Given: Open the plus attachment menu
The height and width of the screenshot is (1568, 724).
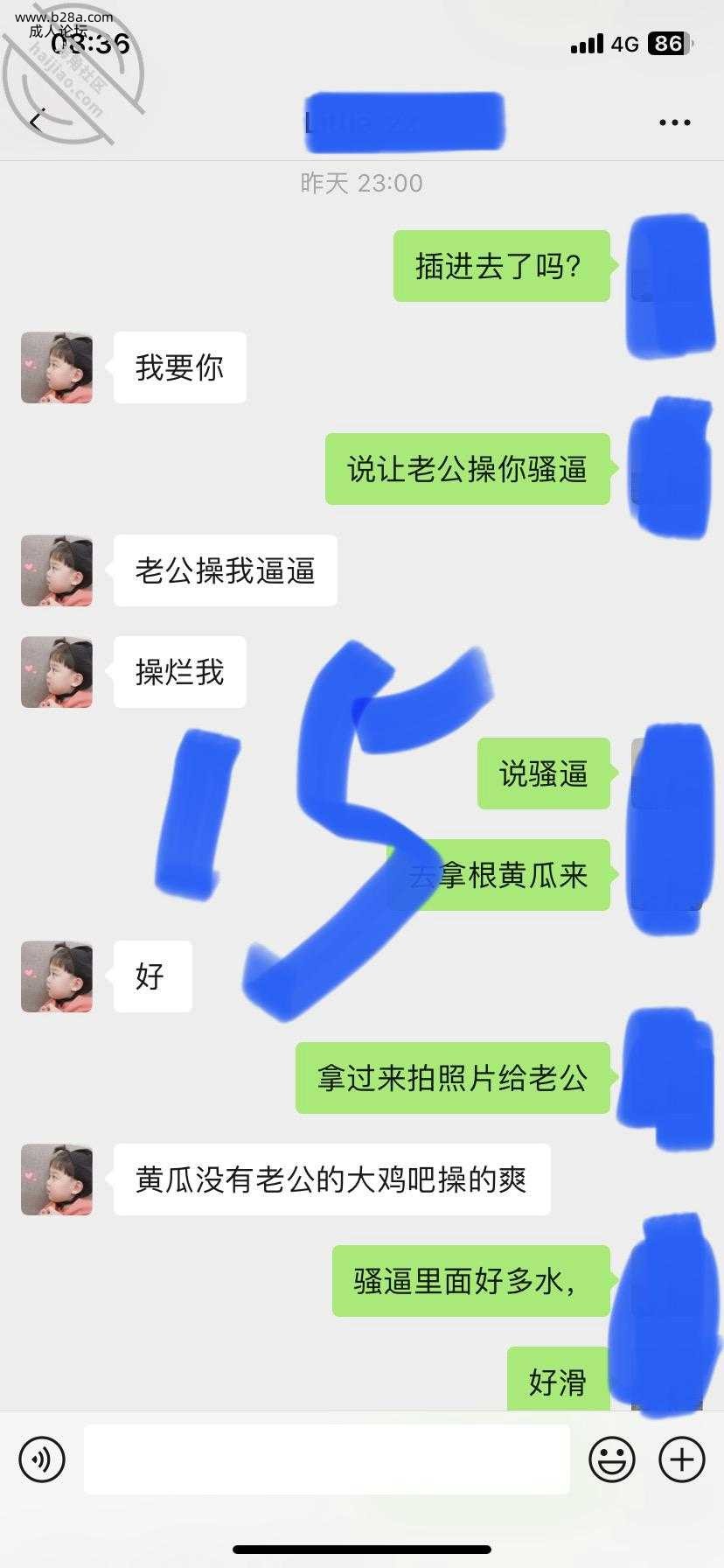Looking at the screenshot, I should coord(681,1459).
